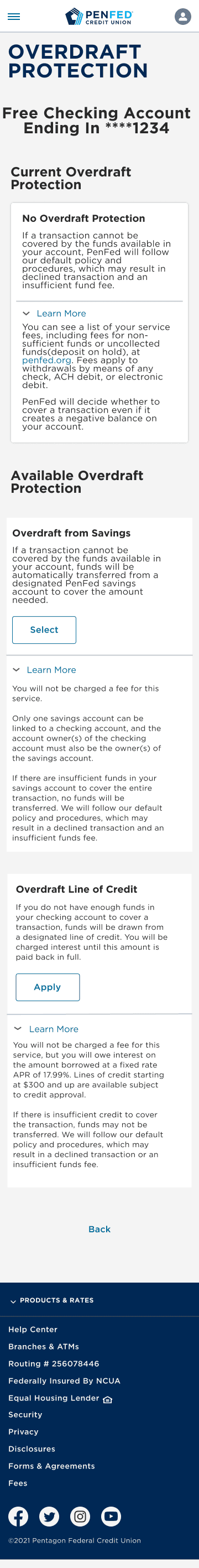Apply for Overdraft Line of Credit
Viewport: 199px width, 1568px height.
click(x=48, y=987)
